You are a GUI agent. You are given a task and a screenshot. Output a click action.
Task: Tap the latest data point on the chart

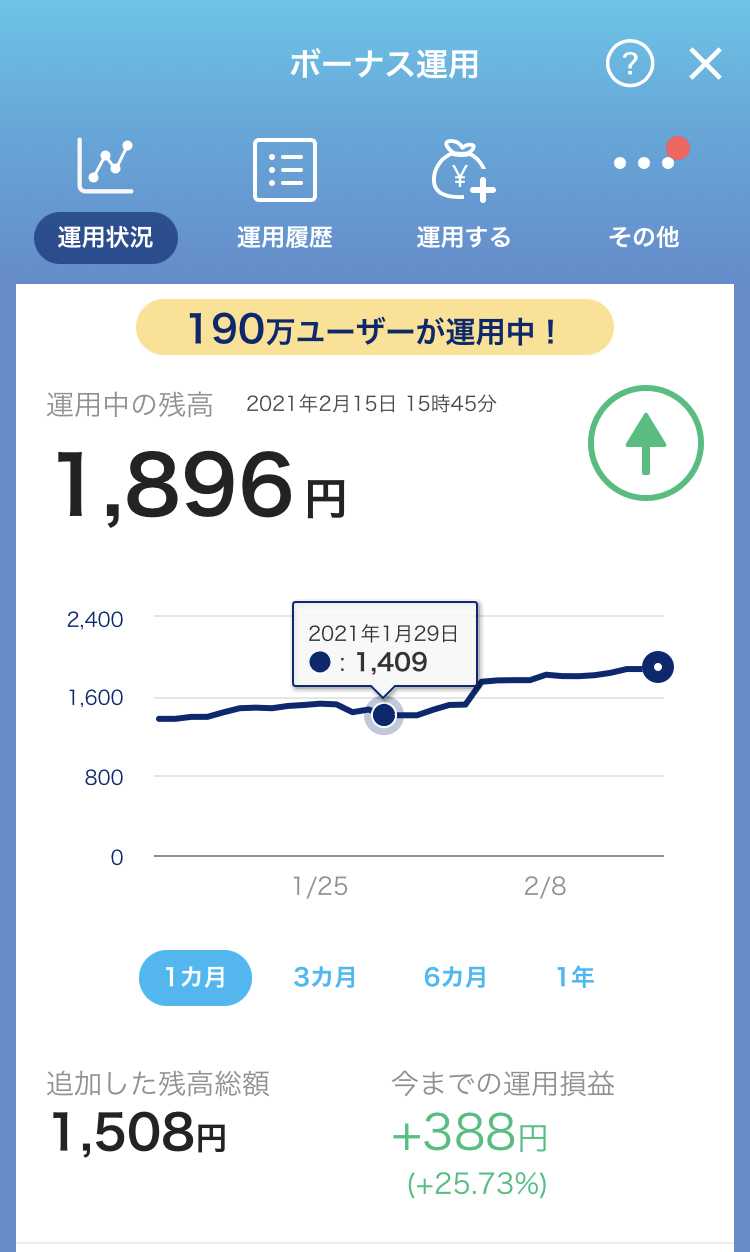[x=657, y=666]
